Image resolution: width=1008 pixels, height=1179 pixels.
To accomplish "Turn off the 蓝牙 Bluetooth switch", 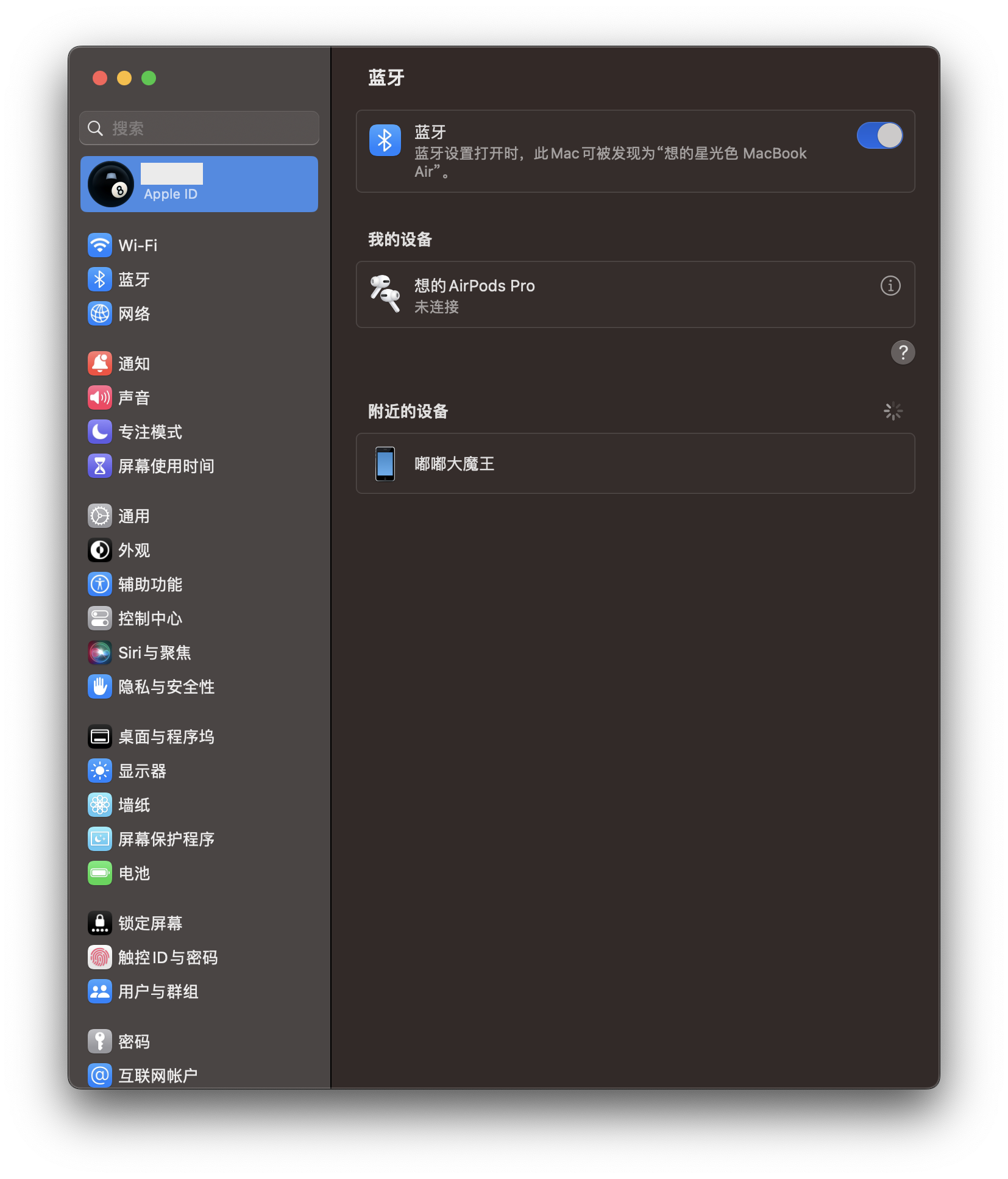I will [x=879, y=135].
